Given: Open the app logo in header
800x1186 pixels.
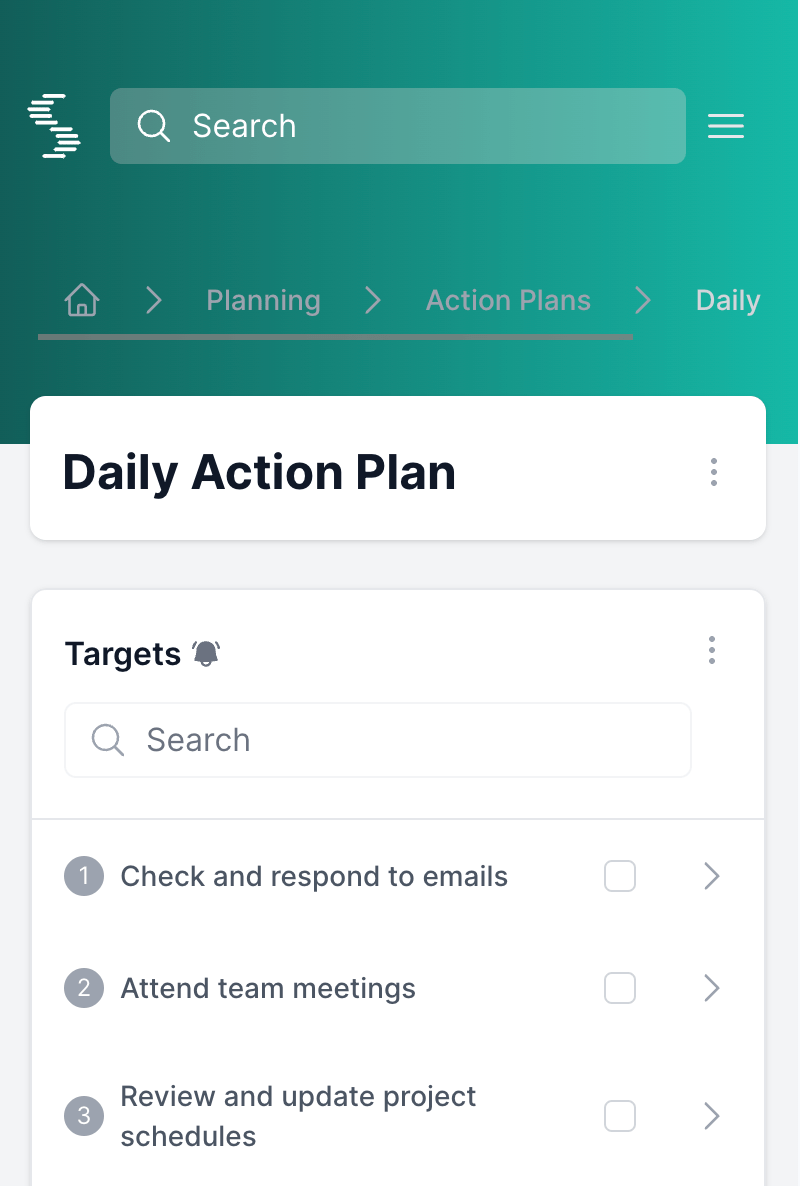Looking at the screenshot, I should [54, 126].
